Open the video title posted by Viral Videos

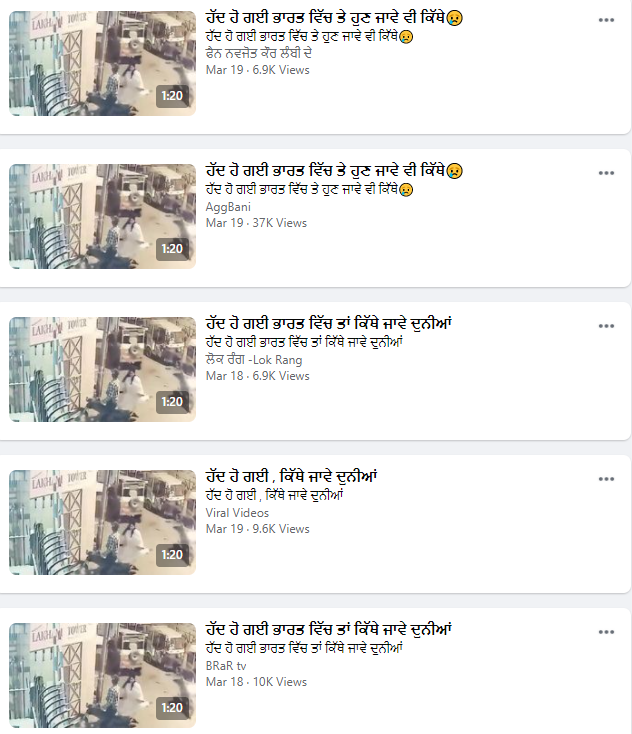click(x=290, y=477)
